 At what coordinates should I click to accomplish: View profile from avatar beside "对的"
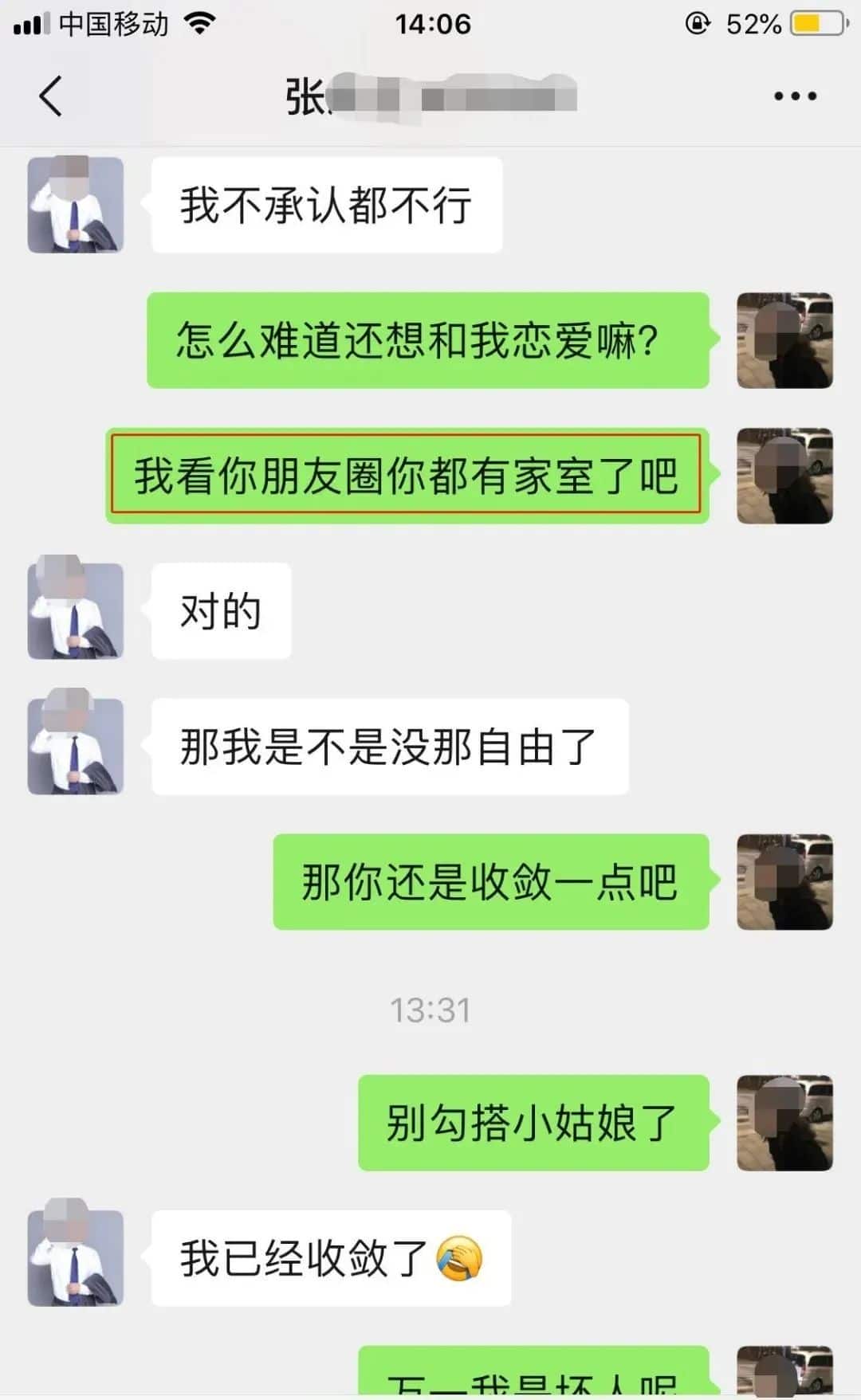(76, 611)
